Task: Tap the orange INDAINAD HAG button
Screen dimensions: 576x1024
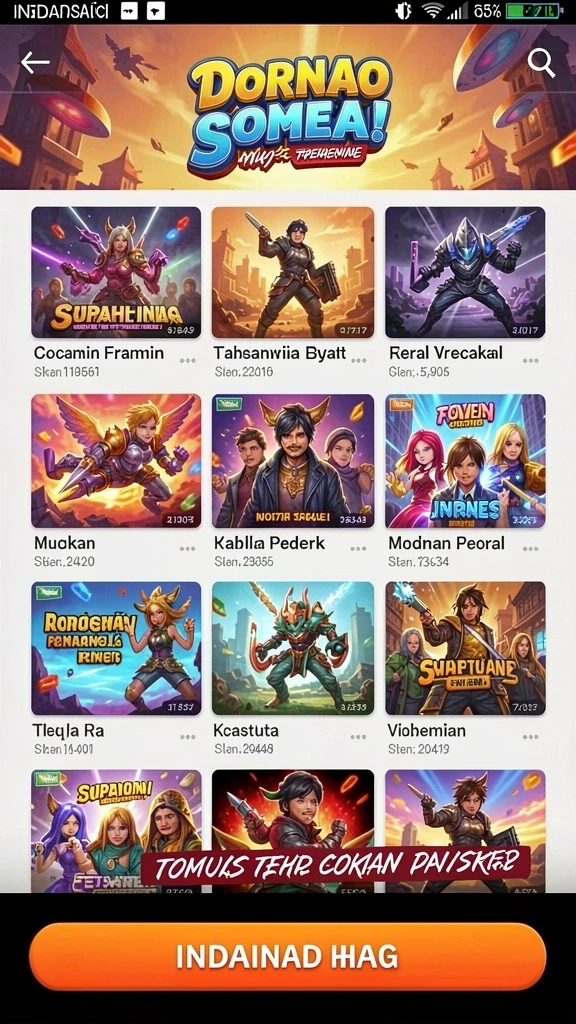Action: (287, 957)
